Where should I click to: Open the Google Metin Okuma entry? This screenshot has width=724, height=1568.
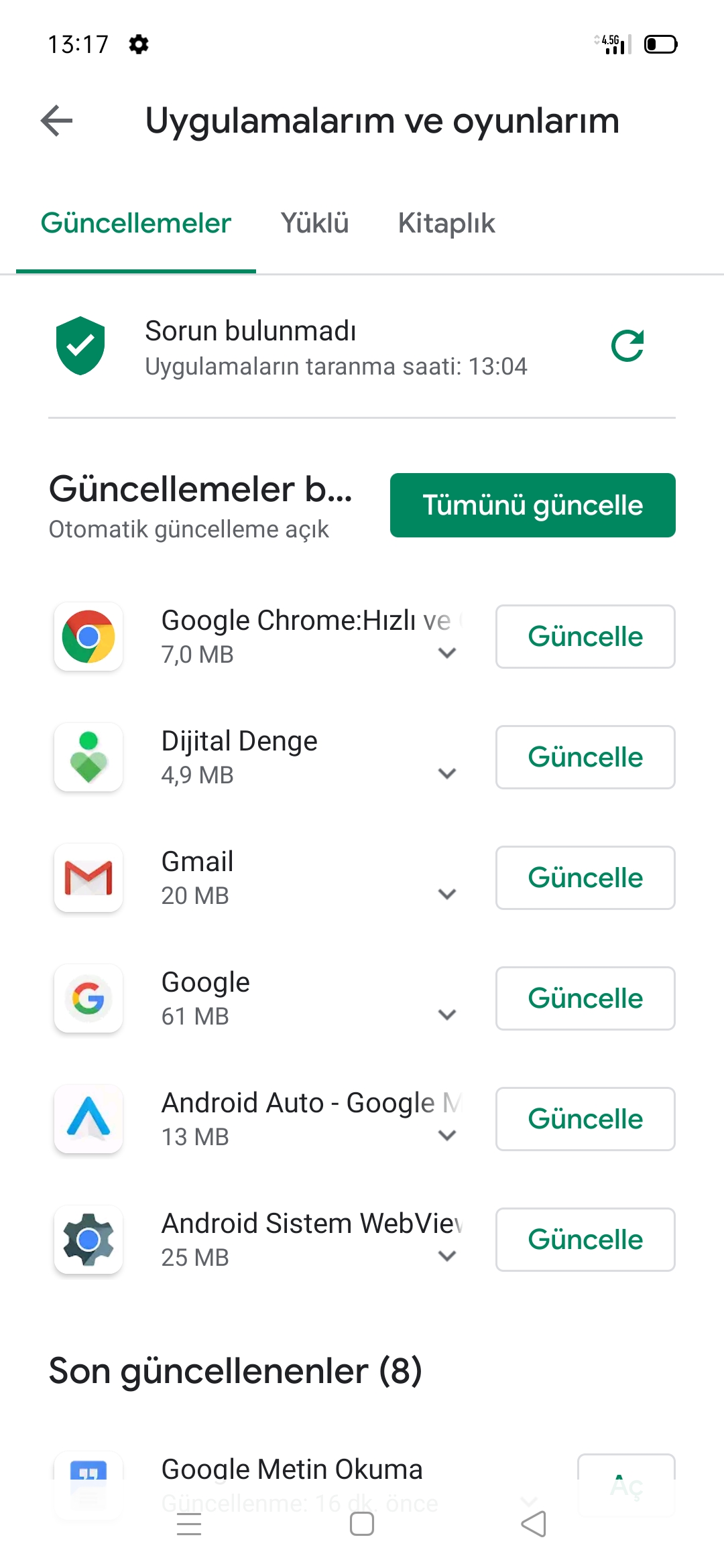[292, 1469]
